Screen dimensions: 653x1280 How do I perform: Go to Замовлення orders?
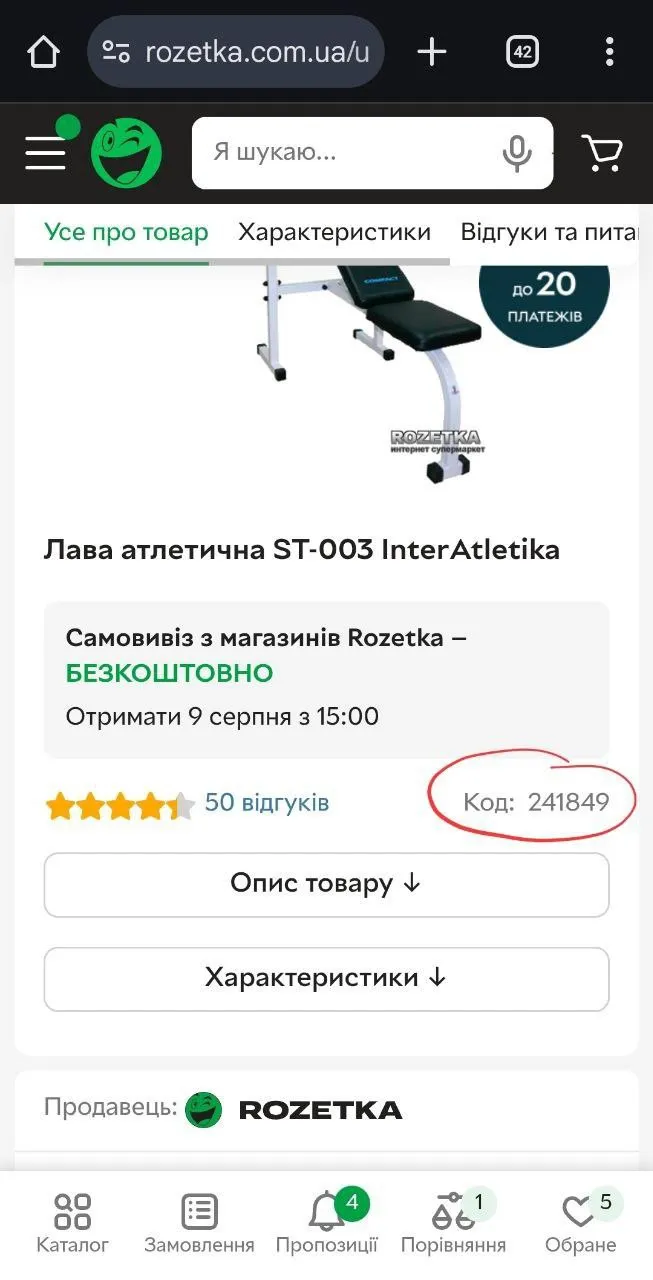point(199,1223)
